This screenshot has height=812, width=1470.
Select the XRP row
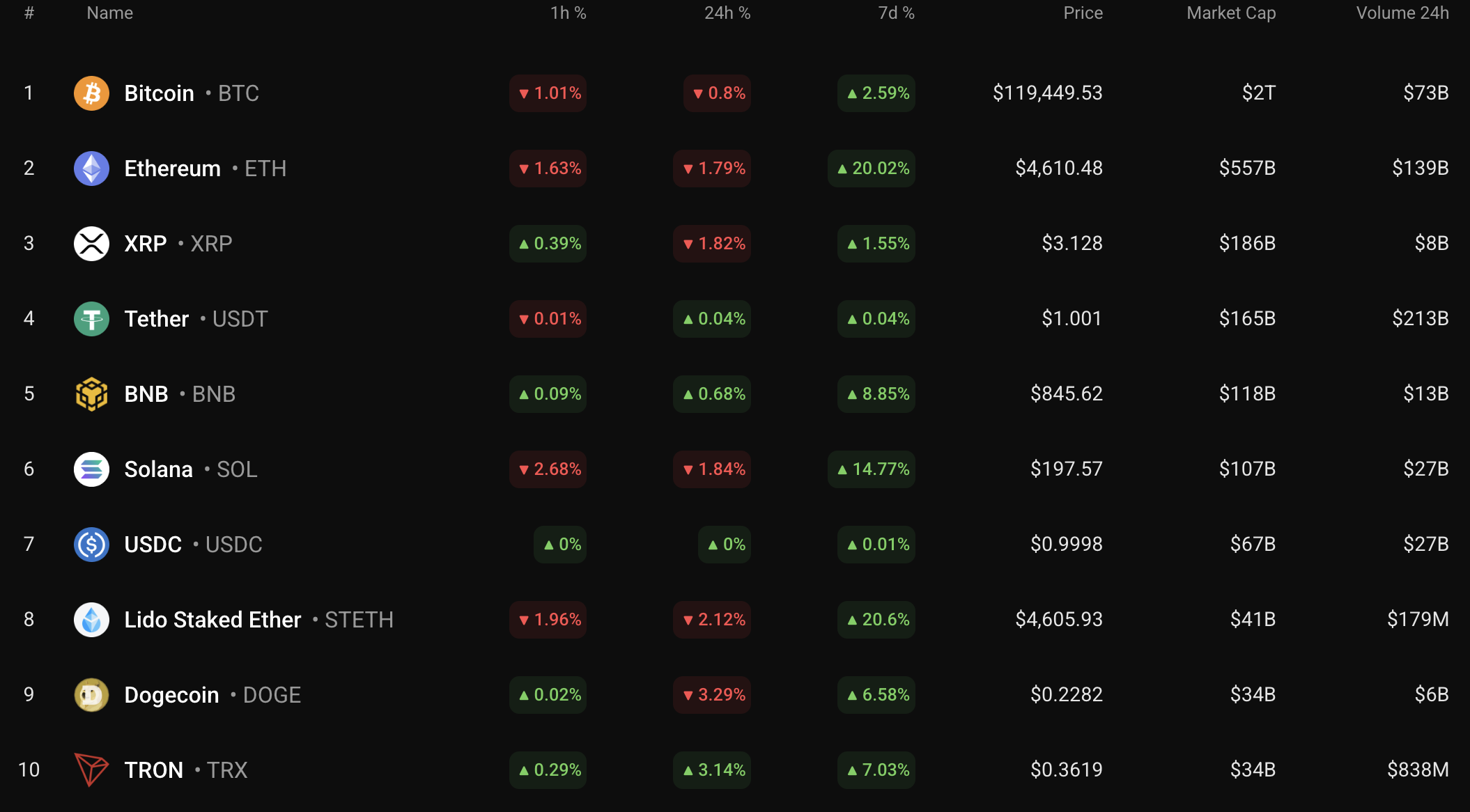click(145, 244)
